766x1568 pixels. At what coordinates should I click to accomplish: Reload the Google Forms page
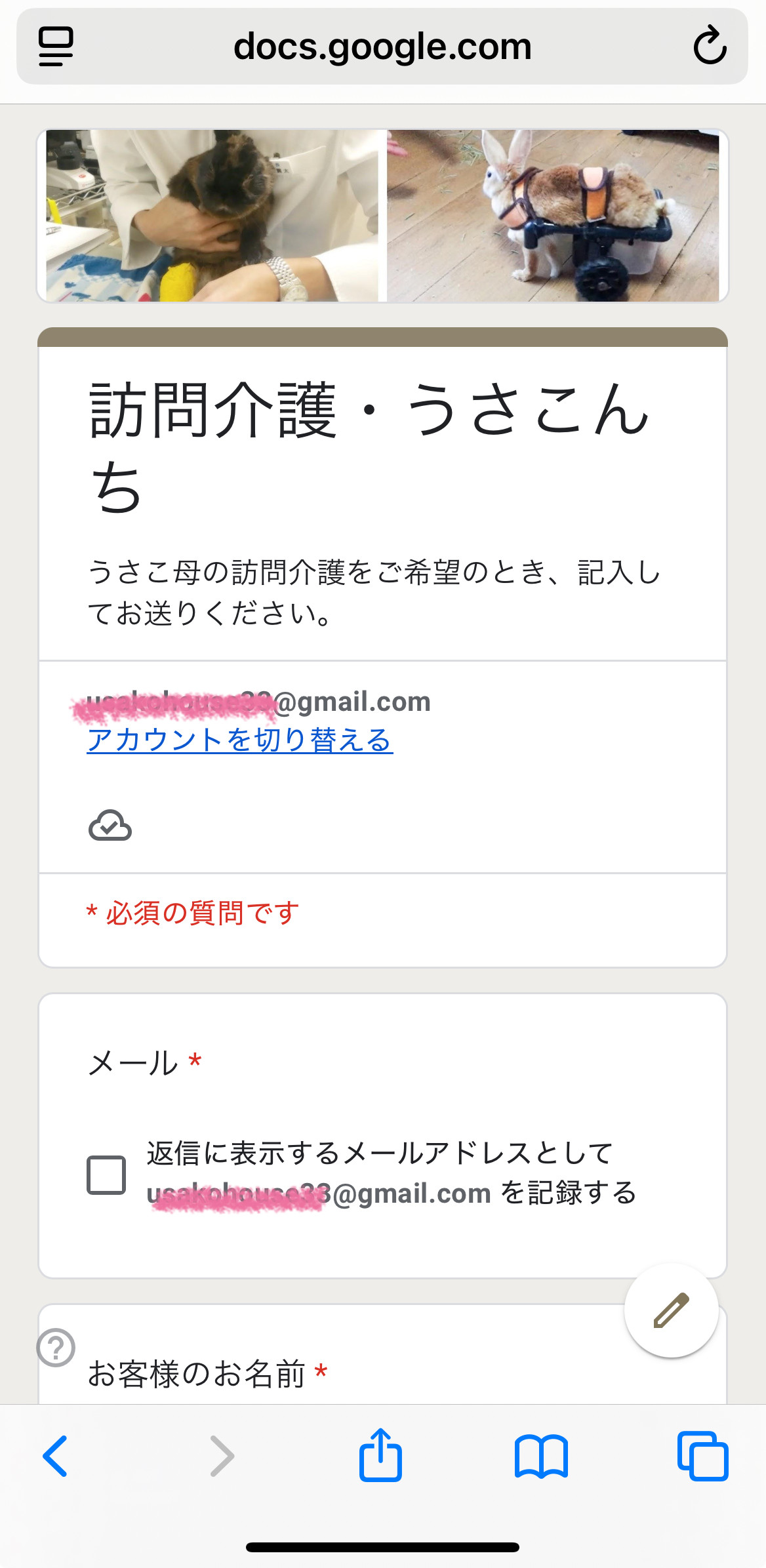click(710, 47)
